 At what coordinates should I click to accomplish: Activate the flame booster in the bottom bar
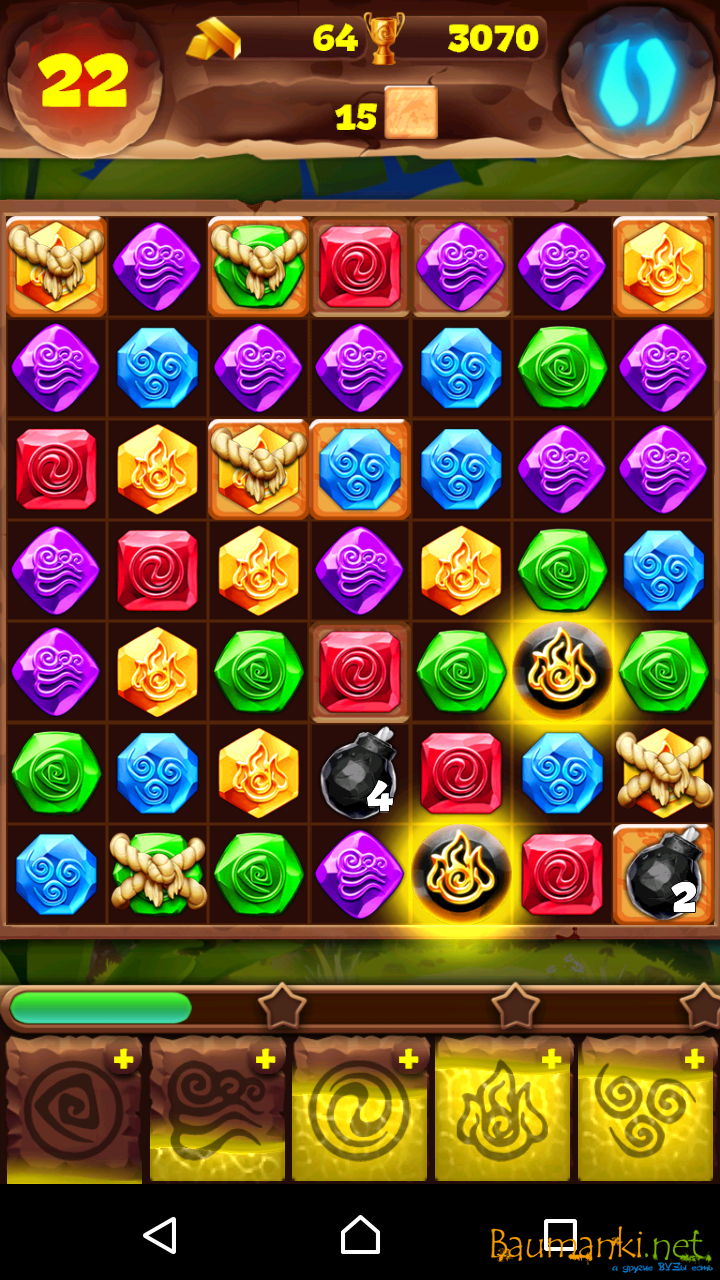[x=503, y=1110]
